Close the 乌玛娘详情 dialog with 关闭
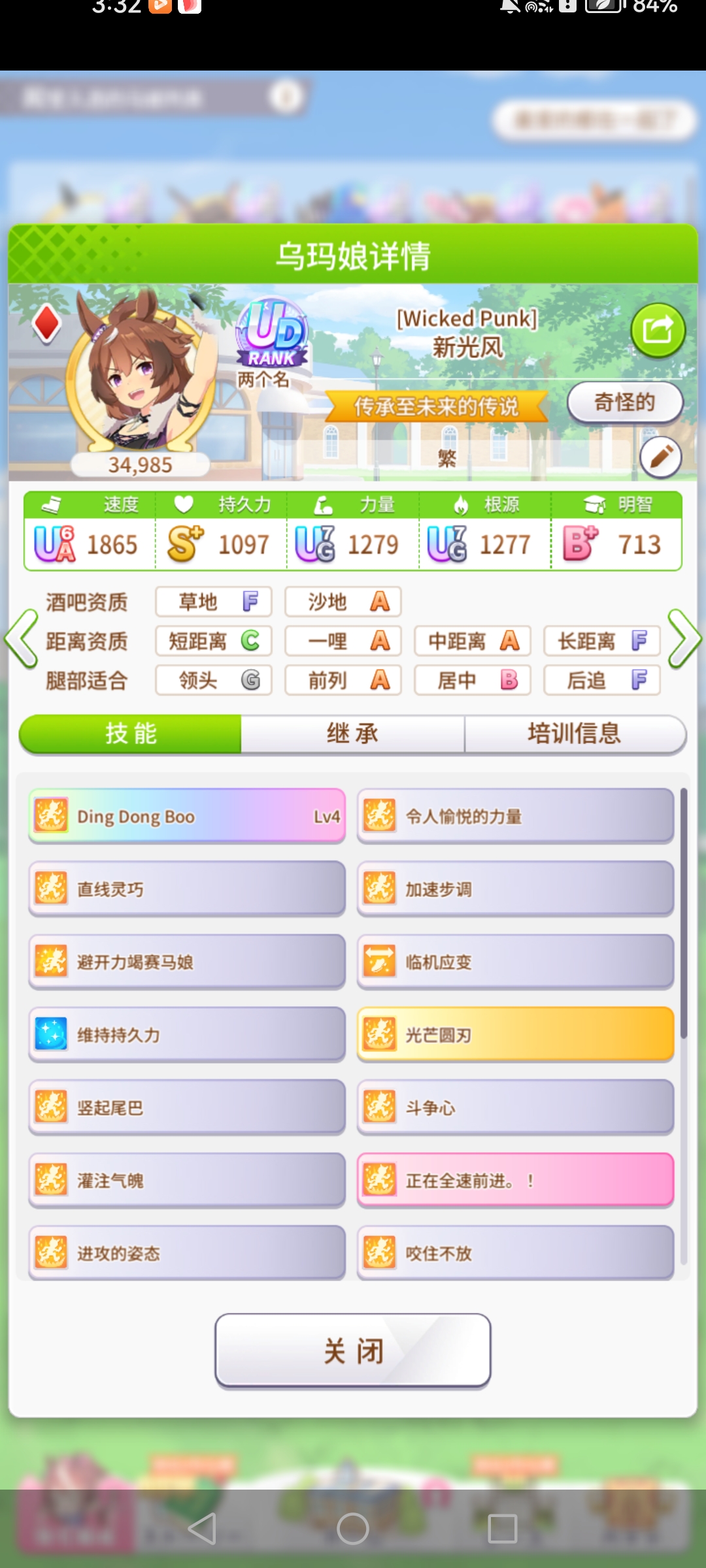The image size is (706, 1568). pos(352,1350)
